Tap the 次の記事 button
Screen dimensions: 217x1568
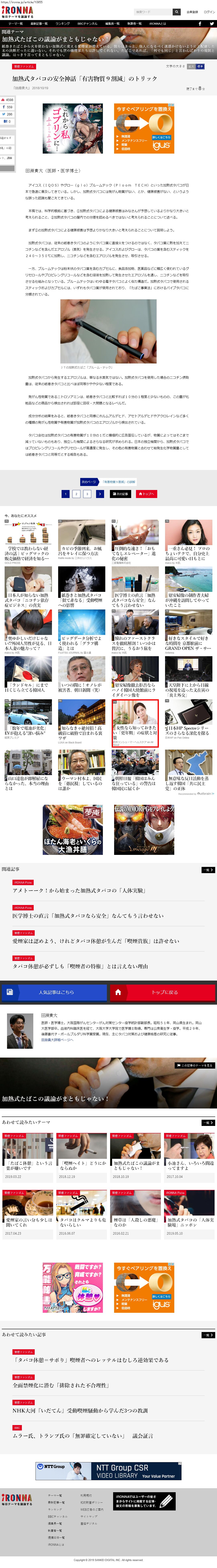click(x=120, y=494)
